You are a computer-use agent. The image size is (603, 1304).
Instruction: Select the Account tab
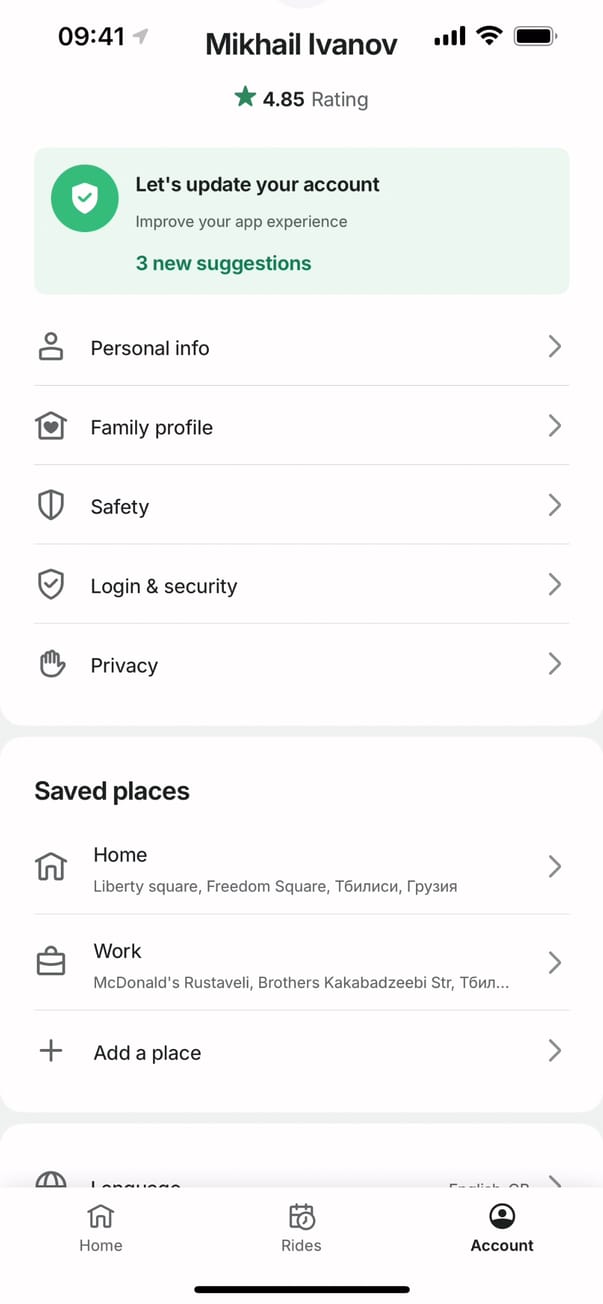point(502,1228)
